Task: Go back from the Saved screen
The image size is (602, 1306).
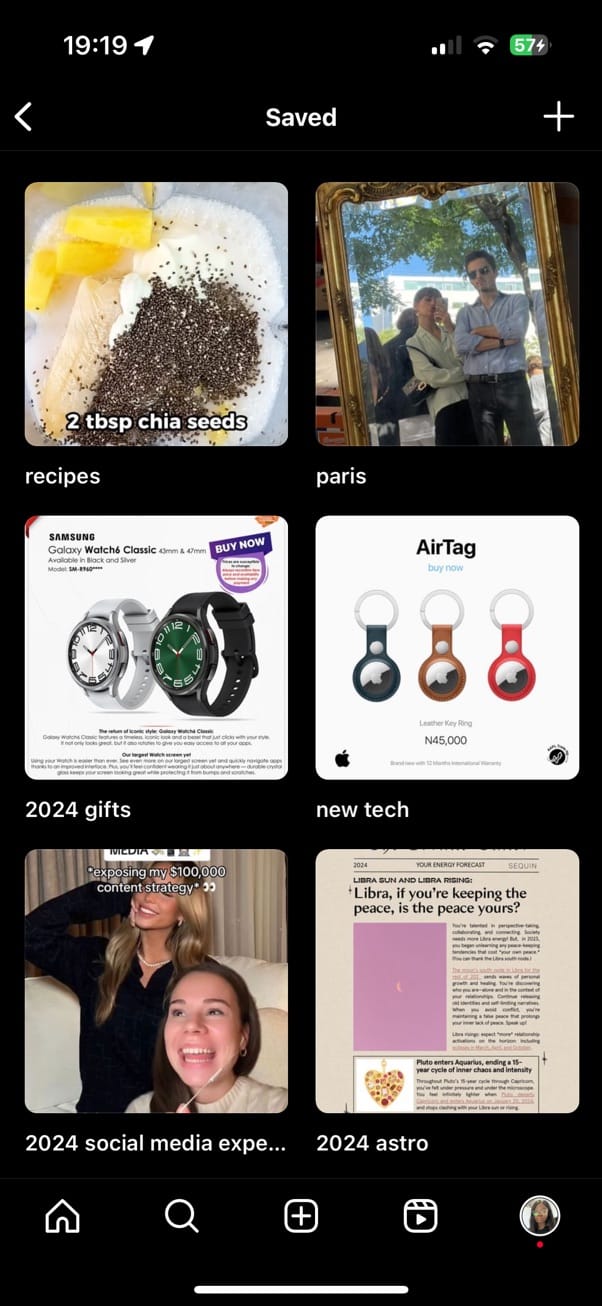Action: coord(24,117)
